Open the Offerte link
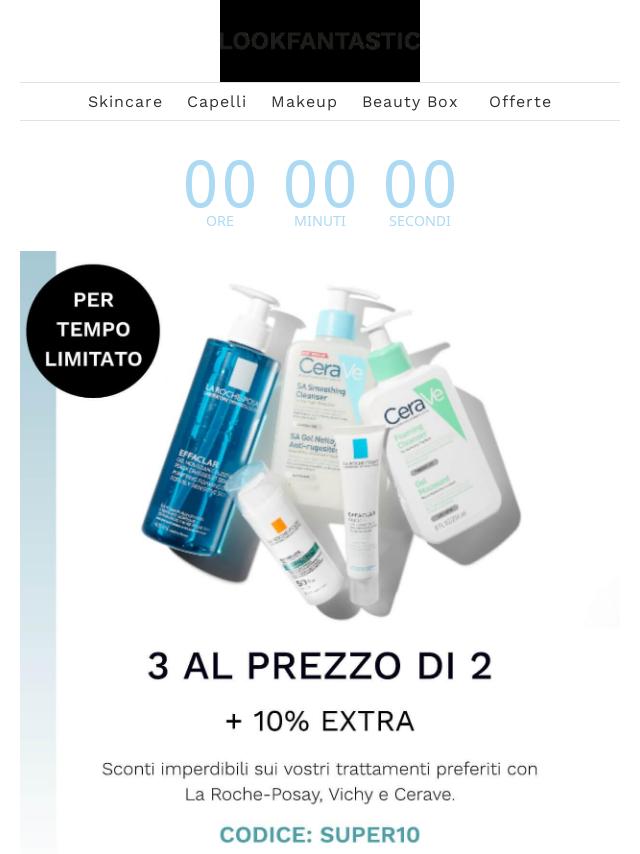The height and width of the screenshot is (854, 640). pyautogui.click(x=520, y=102)
